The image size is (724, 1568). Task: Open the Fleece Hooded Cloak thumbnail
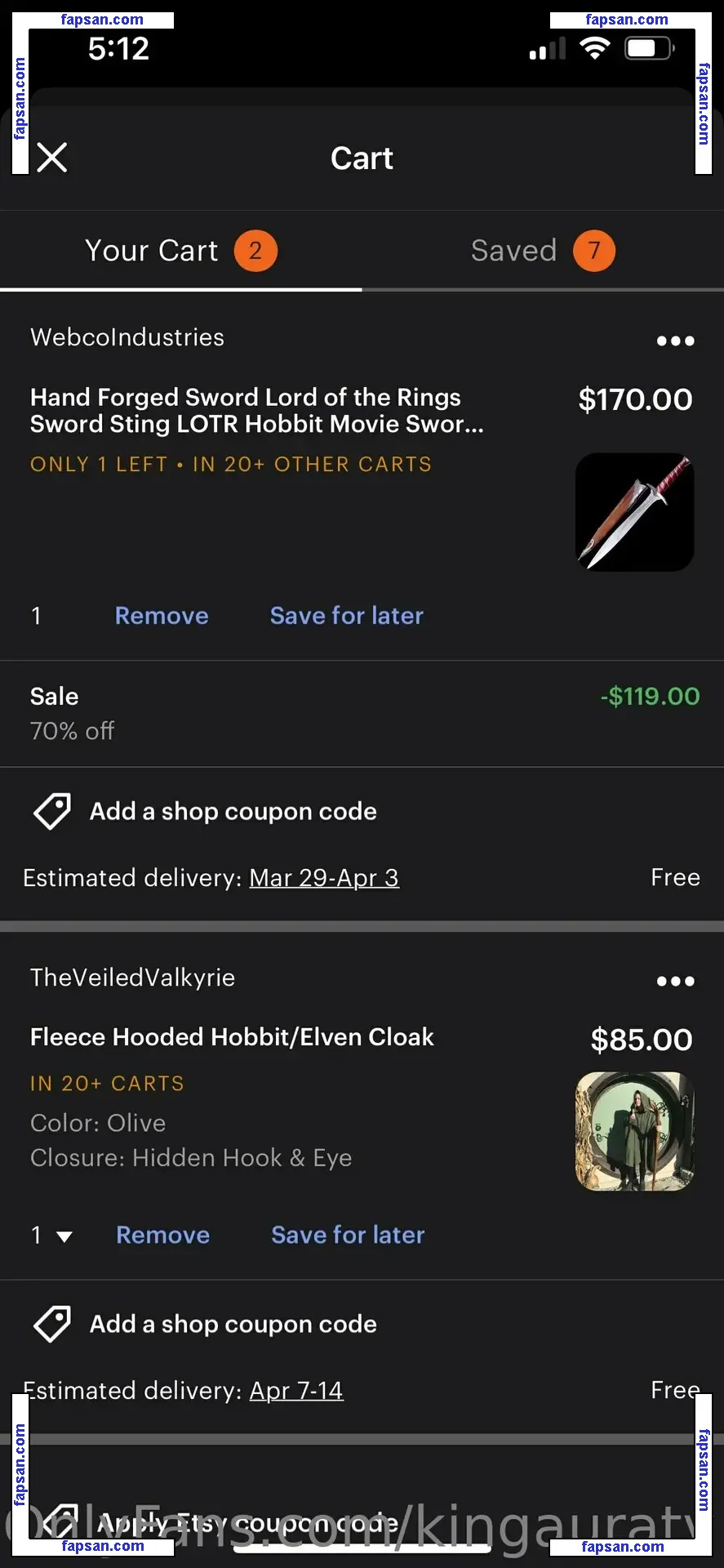click(x=635, y=1131)
